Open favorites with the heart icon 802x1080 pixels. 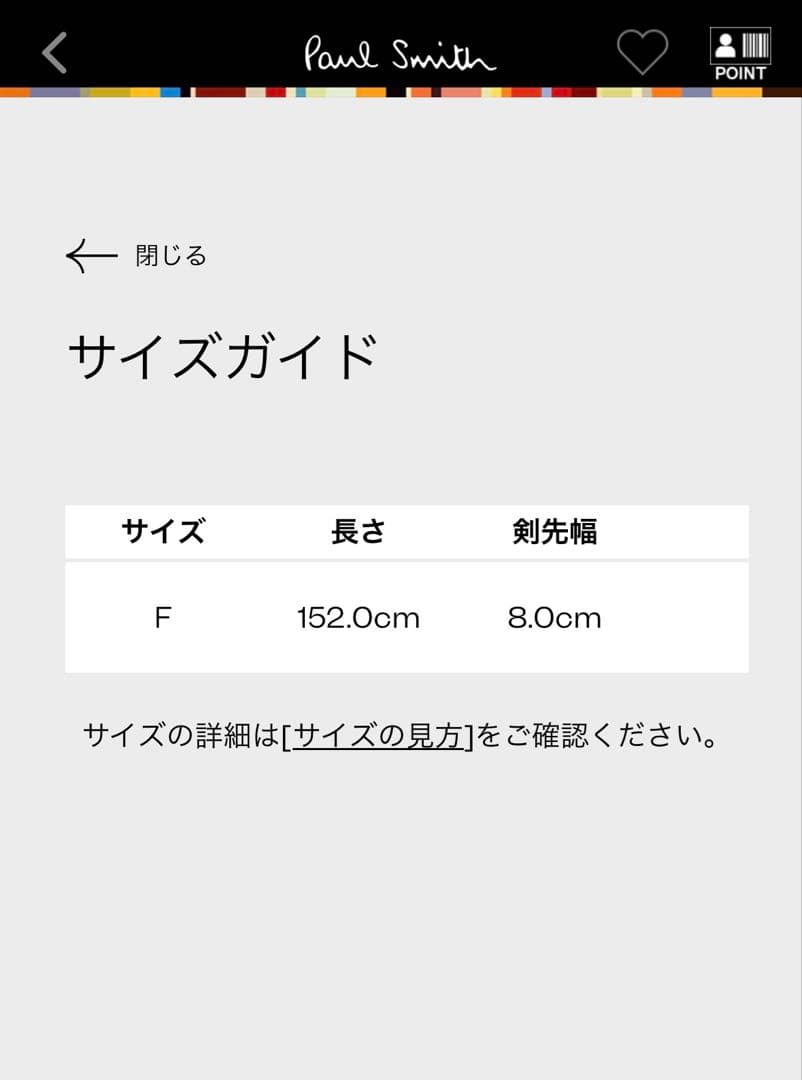641,52
